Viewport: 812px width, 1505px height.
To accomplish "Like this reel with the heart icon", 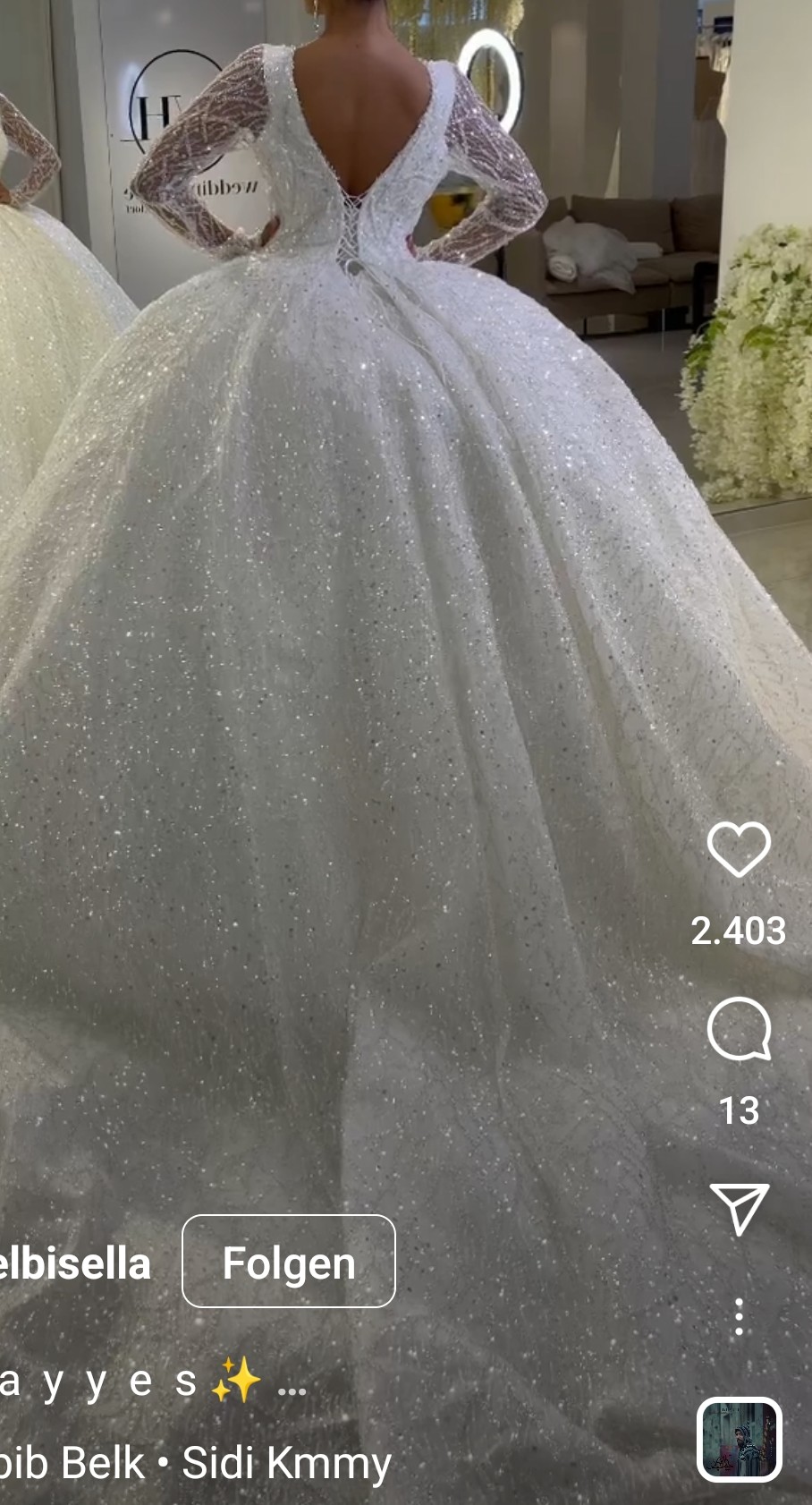I will point(739,848).
